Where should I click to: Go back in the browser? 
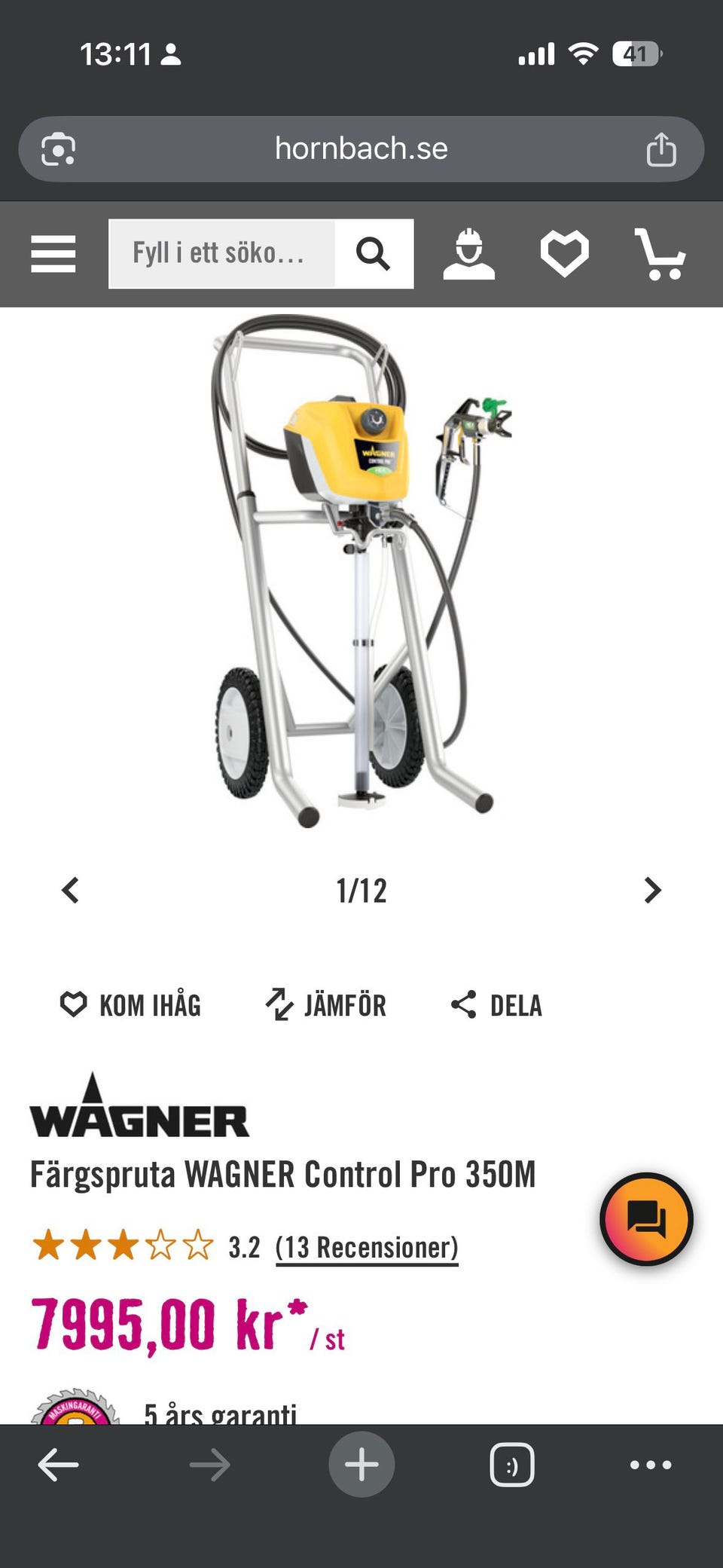tap(59, 1465)
